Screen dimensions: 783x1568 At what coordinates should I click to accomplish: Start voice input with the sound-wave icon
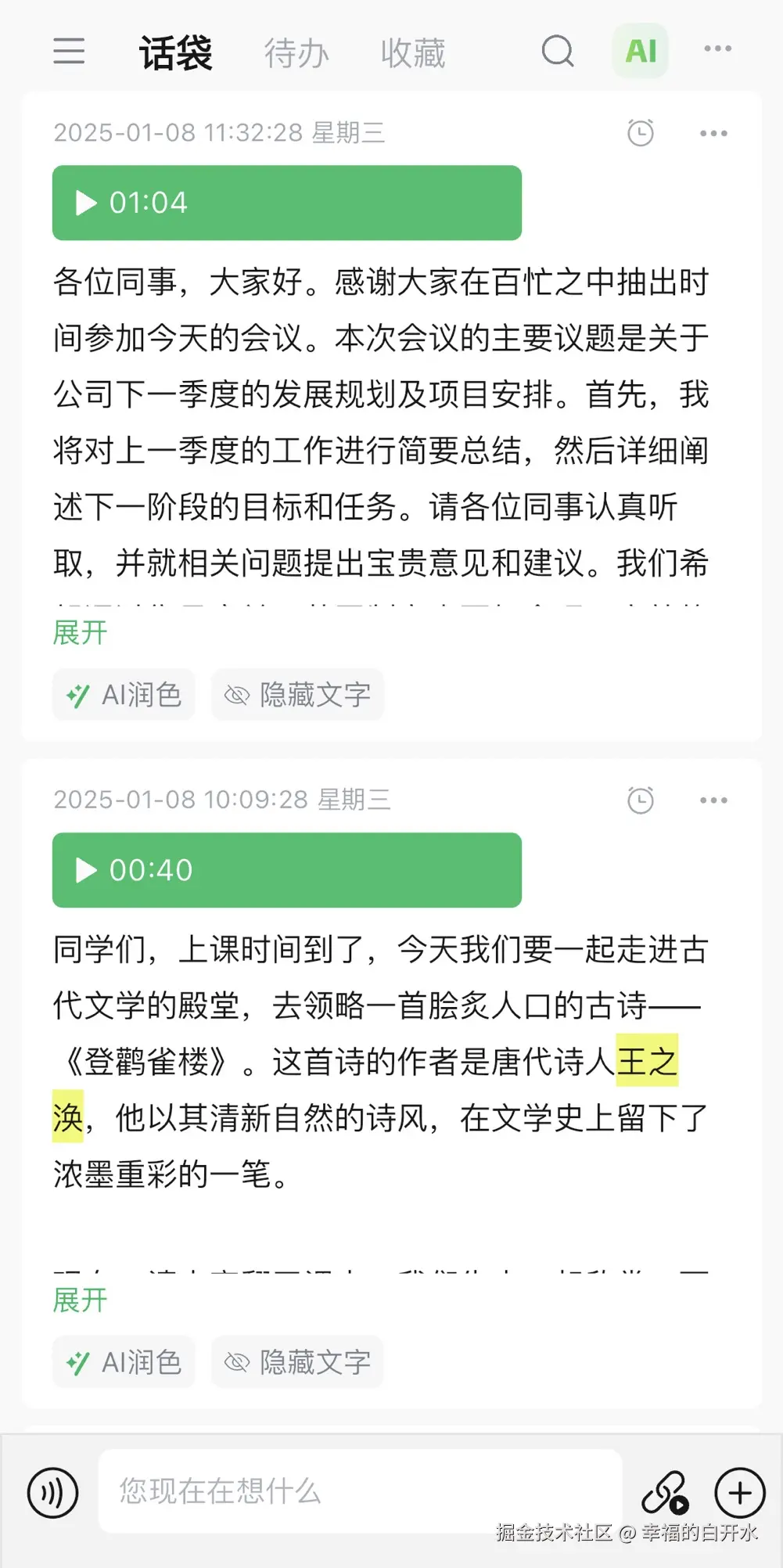[52, 1493]
